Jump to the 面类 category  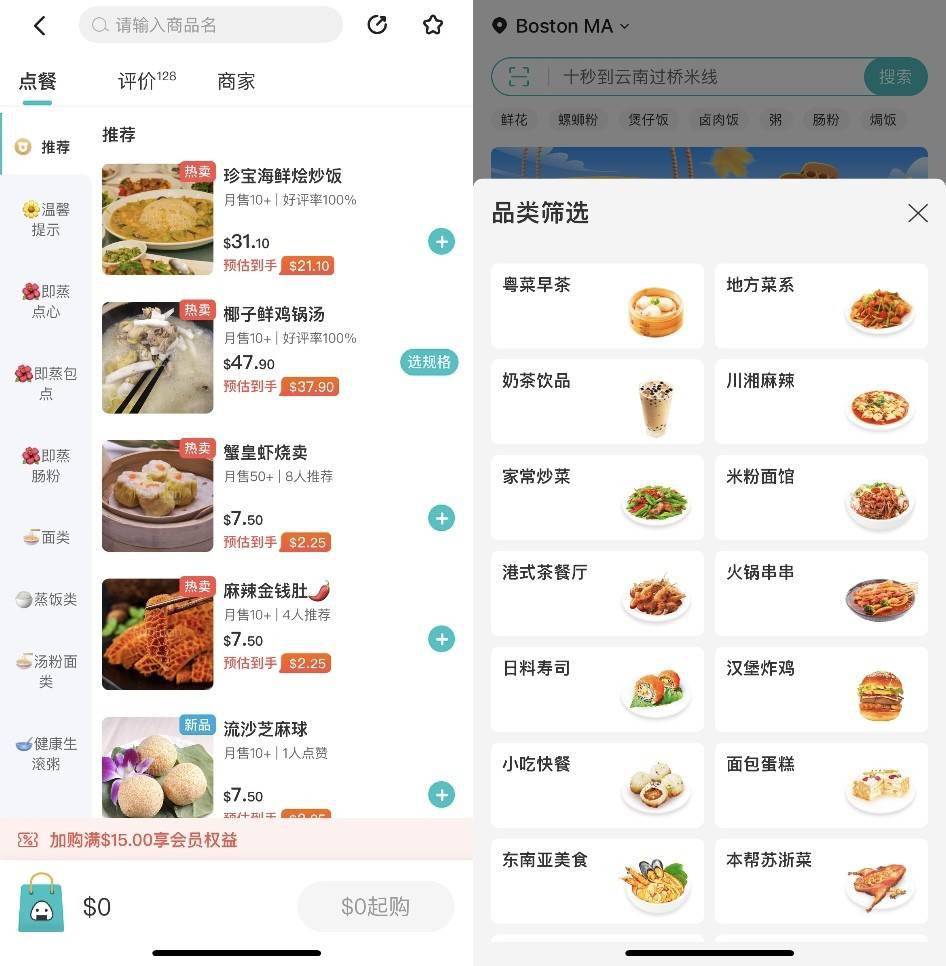46,537
